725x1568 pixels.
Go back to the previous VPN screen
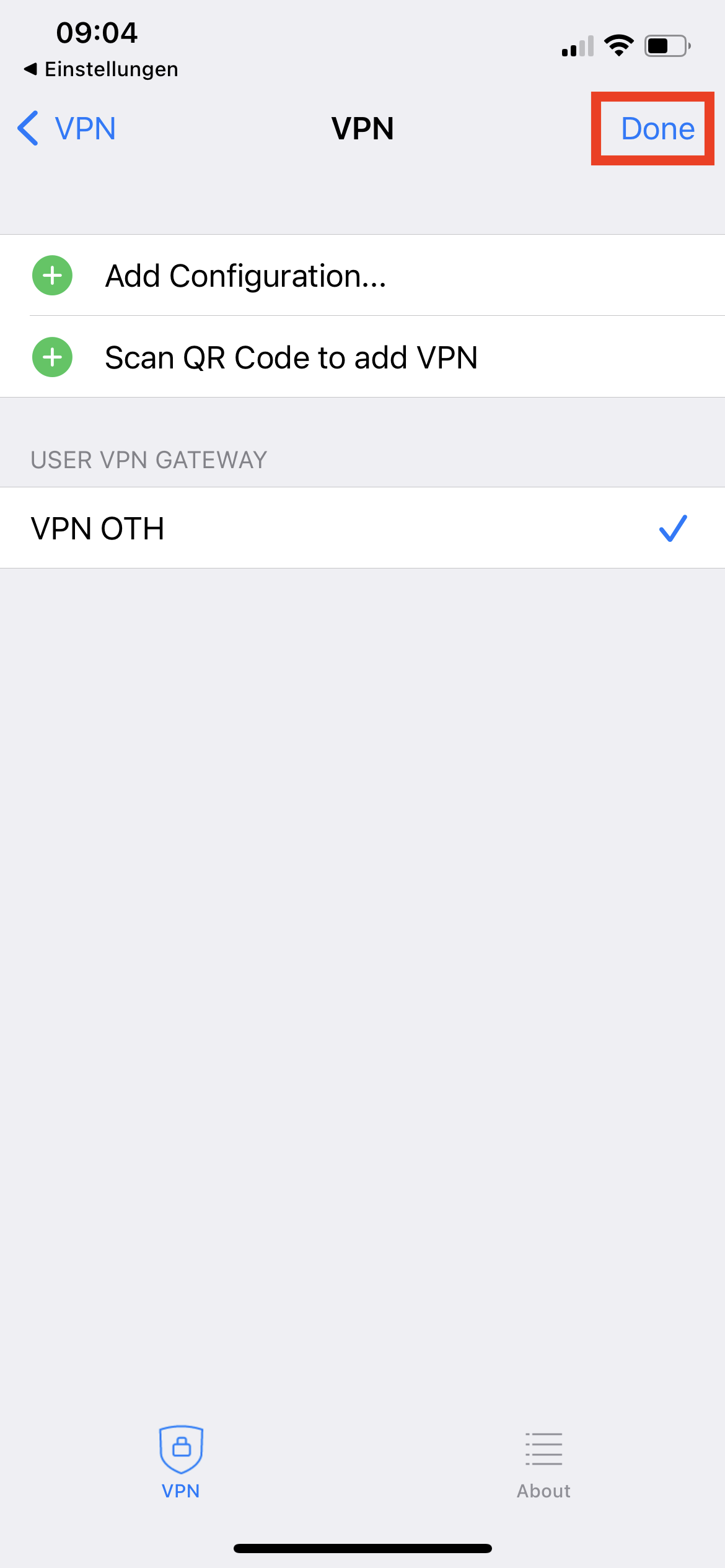pos(67,129)
